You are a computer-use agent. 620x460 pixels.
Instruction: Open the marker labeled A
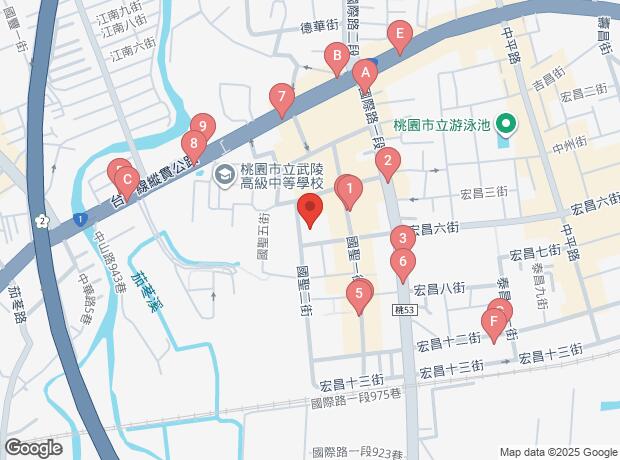pyautogui.click(x=366, y=72)
